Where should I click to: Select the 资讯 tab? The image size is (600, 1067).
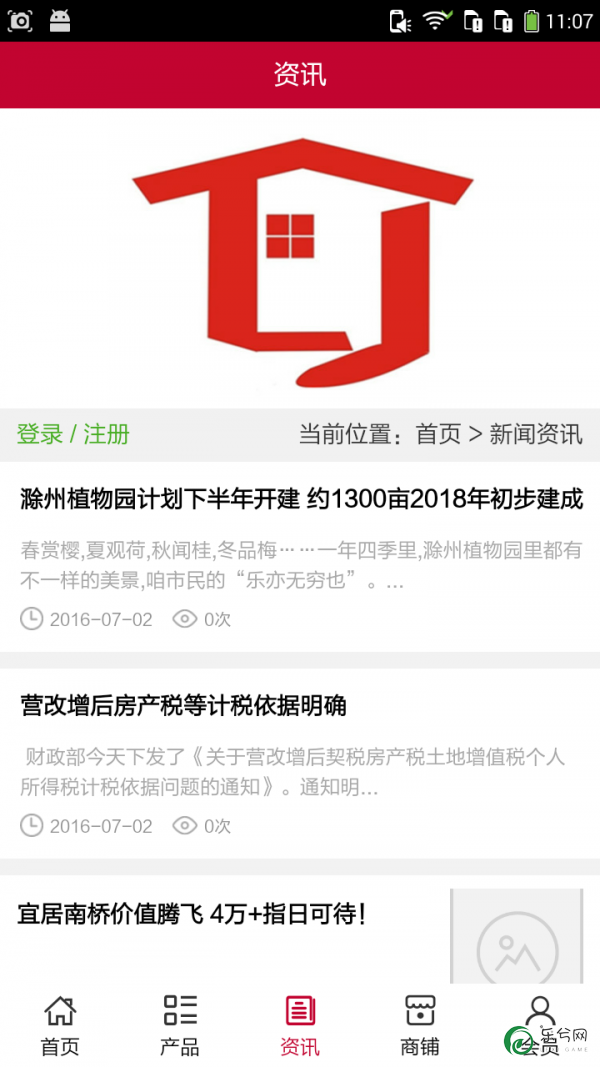300,1025
